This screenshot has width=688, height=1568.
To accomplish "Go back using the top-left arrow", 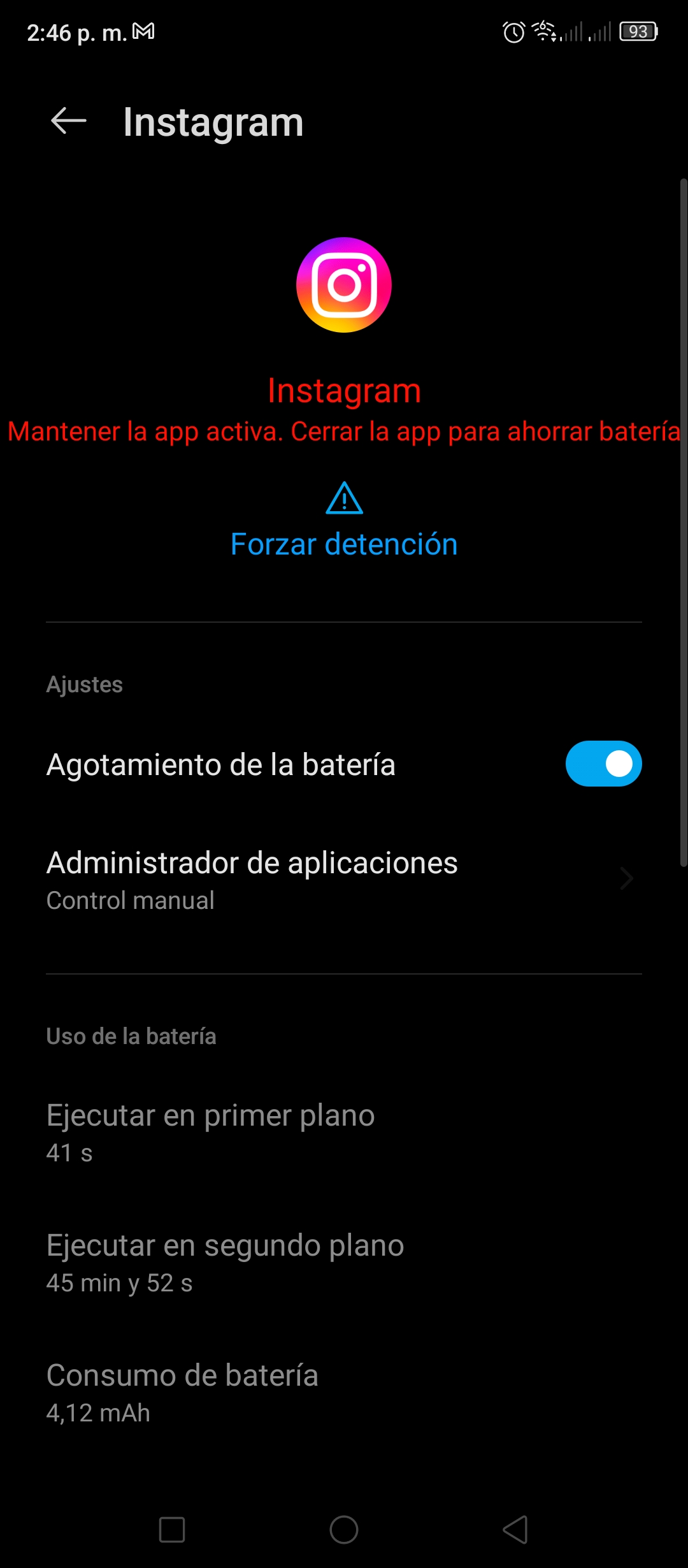I will coord(69,121).
